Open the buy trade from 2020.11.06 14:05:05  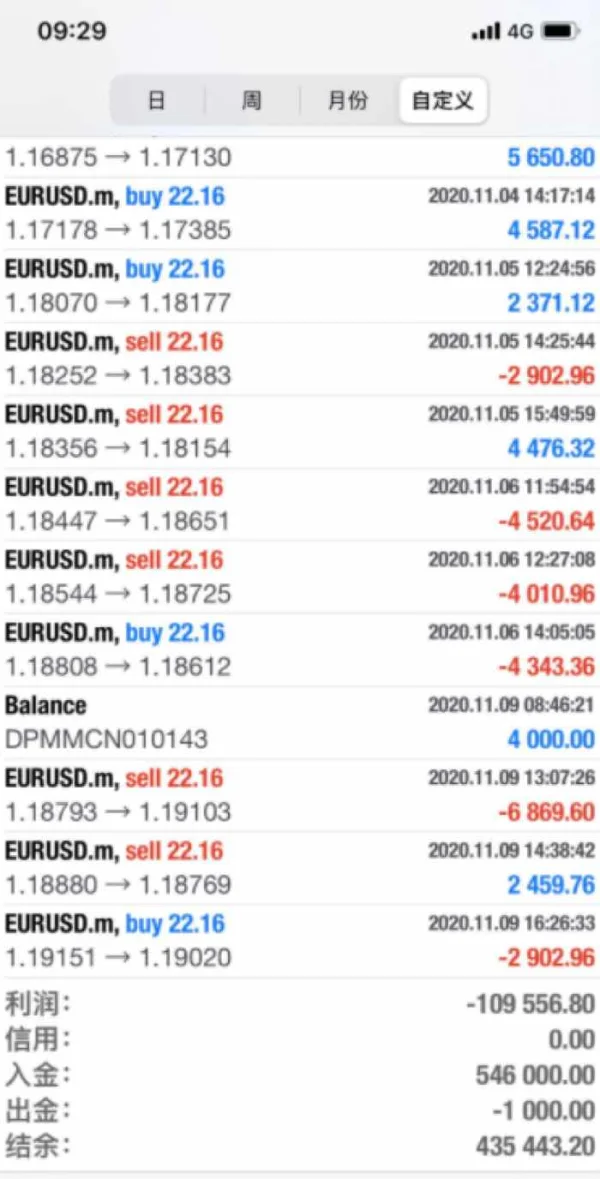[300, 650]
